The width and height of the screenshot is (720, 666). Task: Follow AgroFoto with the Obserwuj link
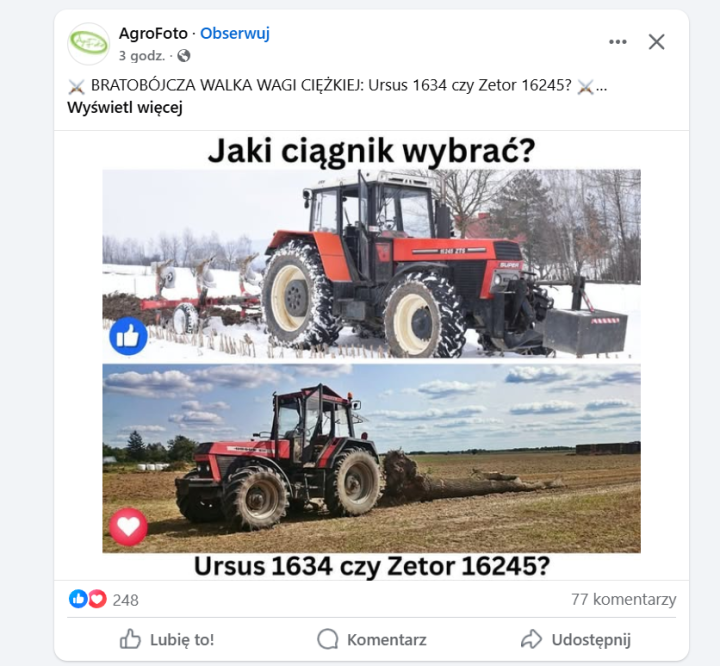point(235,33)
